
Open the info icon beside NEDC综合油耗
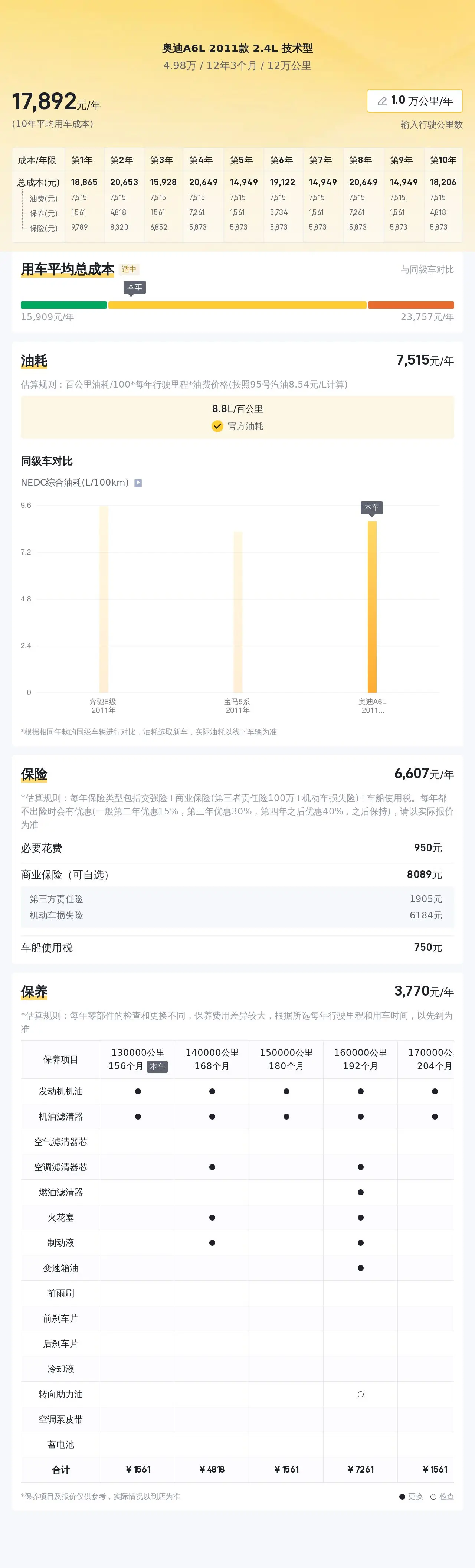tap(138, 483)
